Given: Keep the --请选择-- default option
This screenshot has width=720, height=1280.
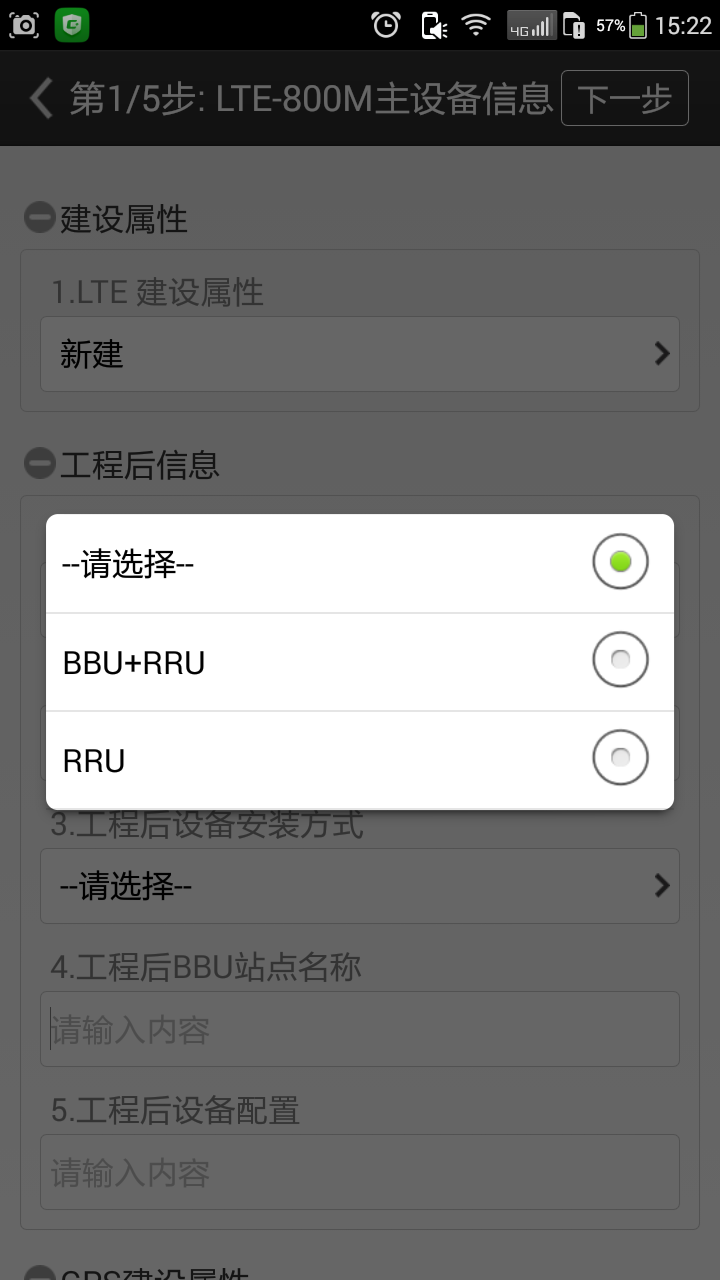Looking at the screenshot, I should 620,562.
